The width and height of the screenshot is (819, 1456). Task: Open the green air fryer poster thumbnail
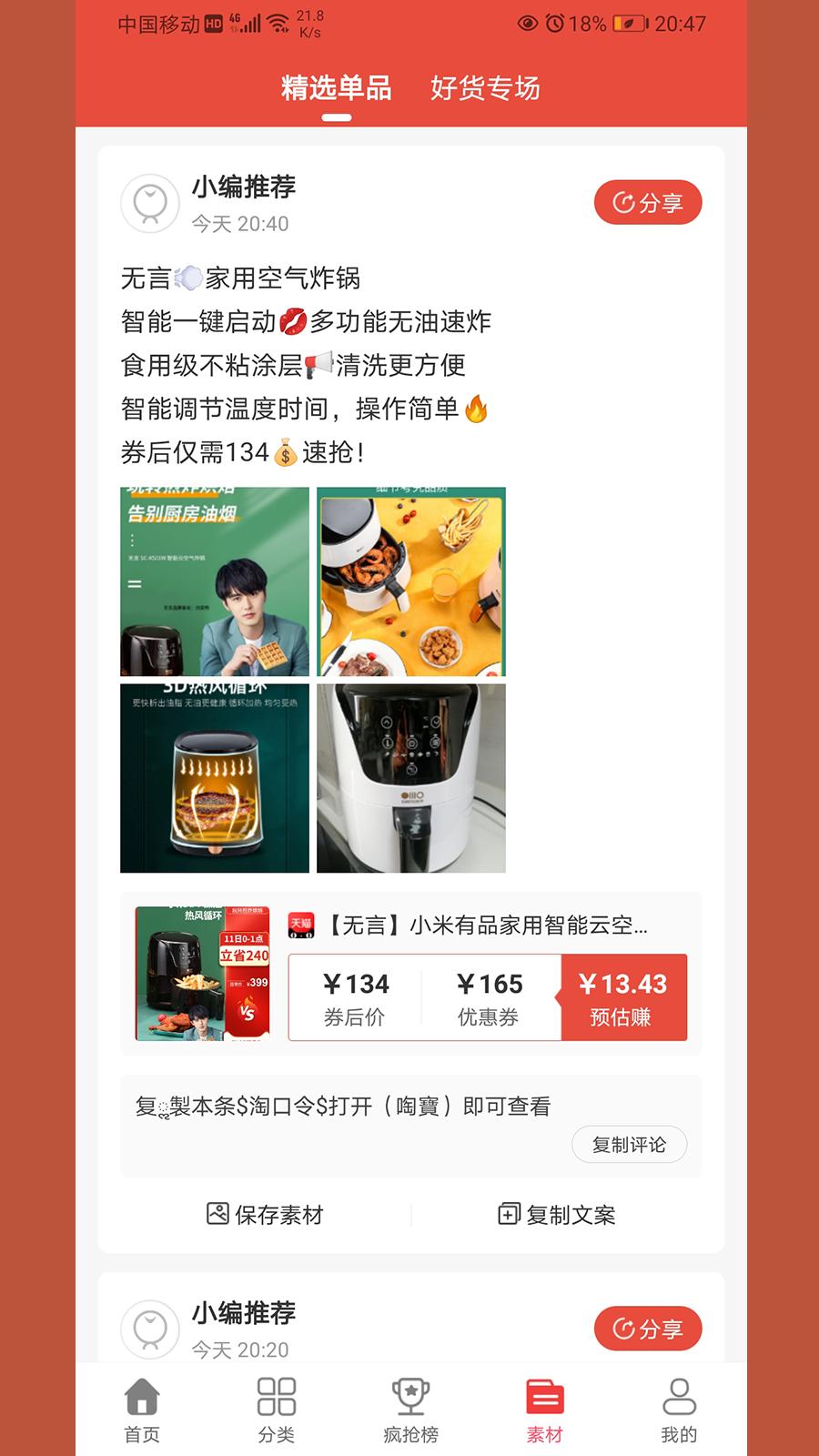coord(215,580)
